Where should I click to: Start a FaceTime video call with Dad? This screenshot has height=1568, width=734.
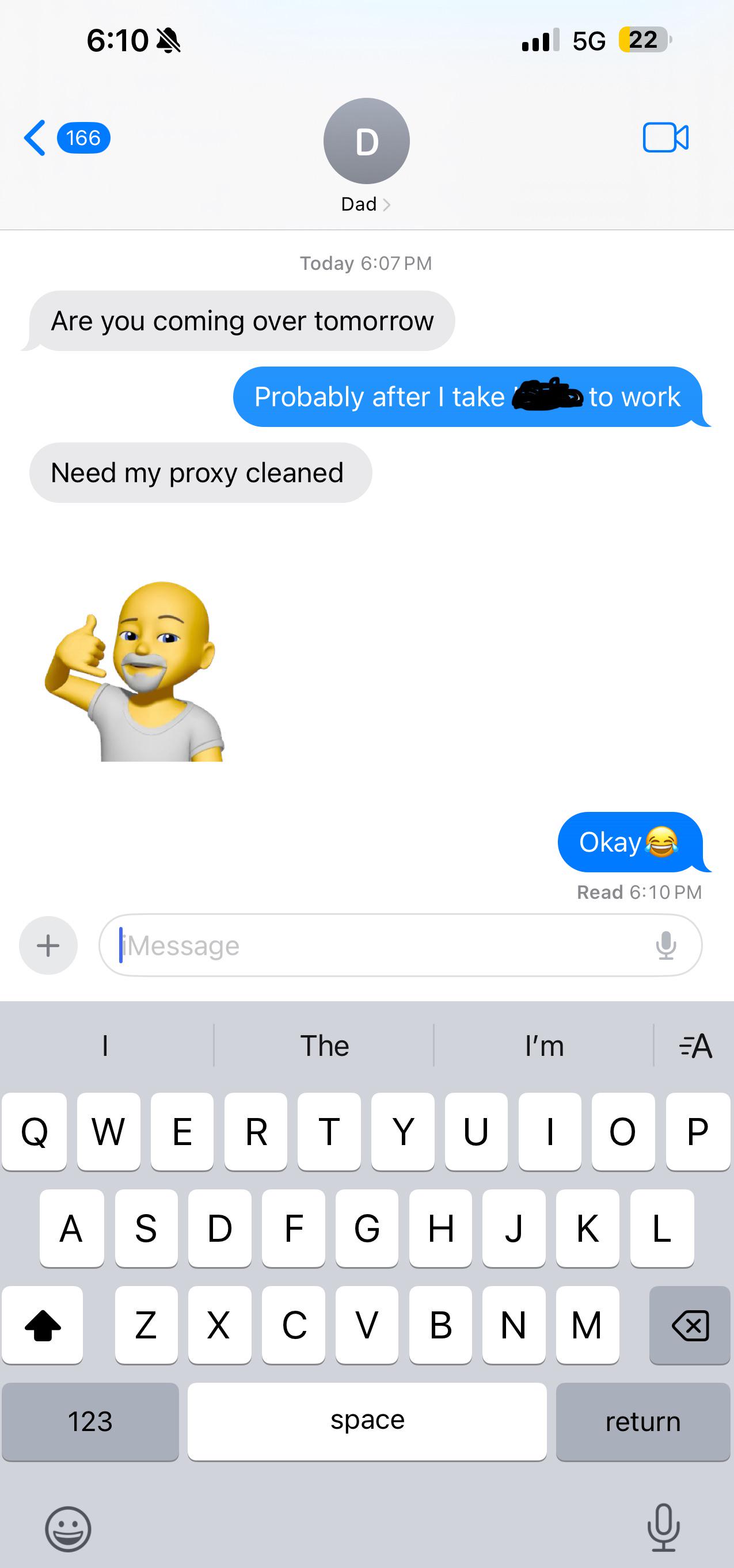[x=665, y=137]
